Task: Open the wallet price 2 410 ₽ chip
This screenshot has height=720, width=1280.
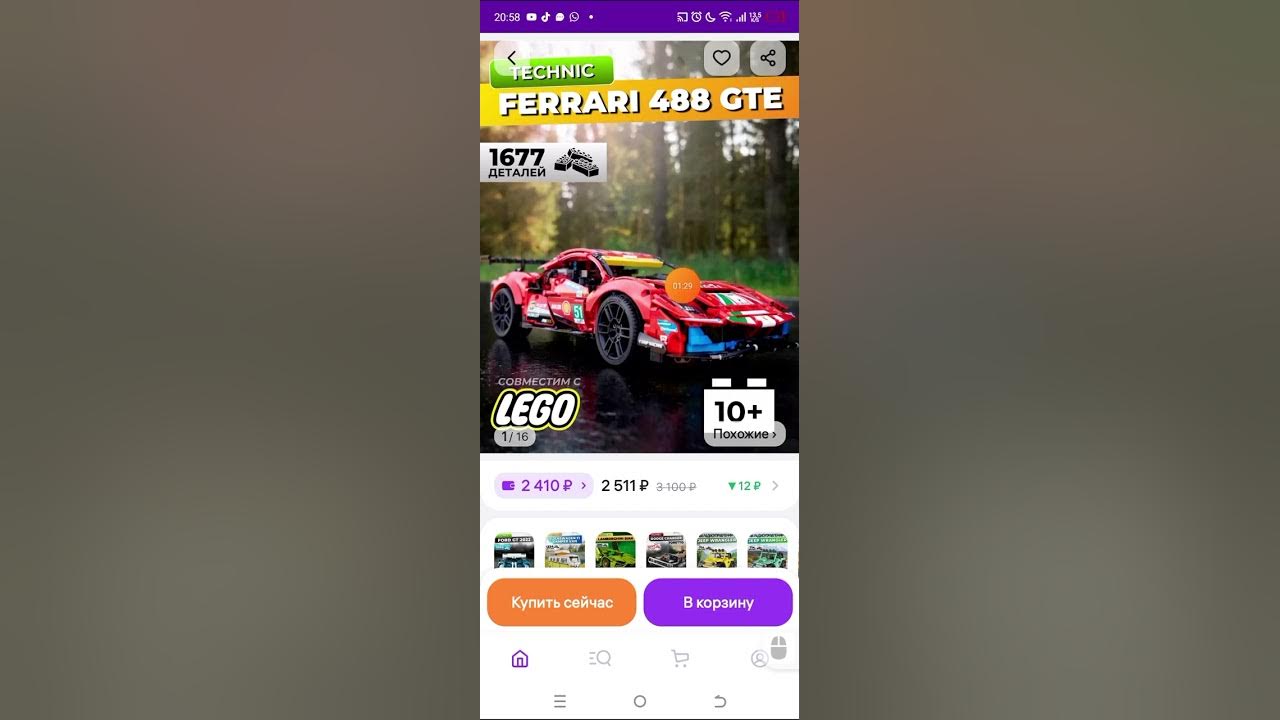Action: click(x=544, y=486)
